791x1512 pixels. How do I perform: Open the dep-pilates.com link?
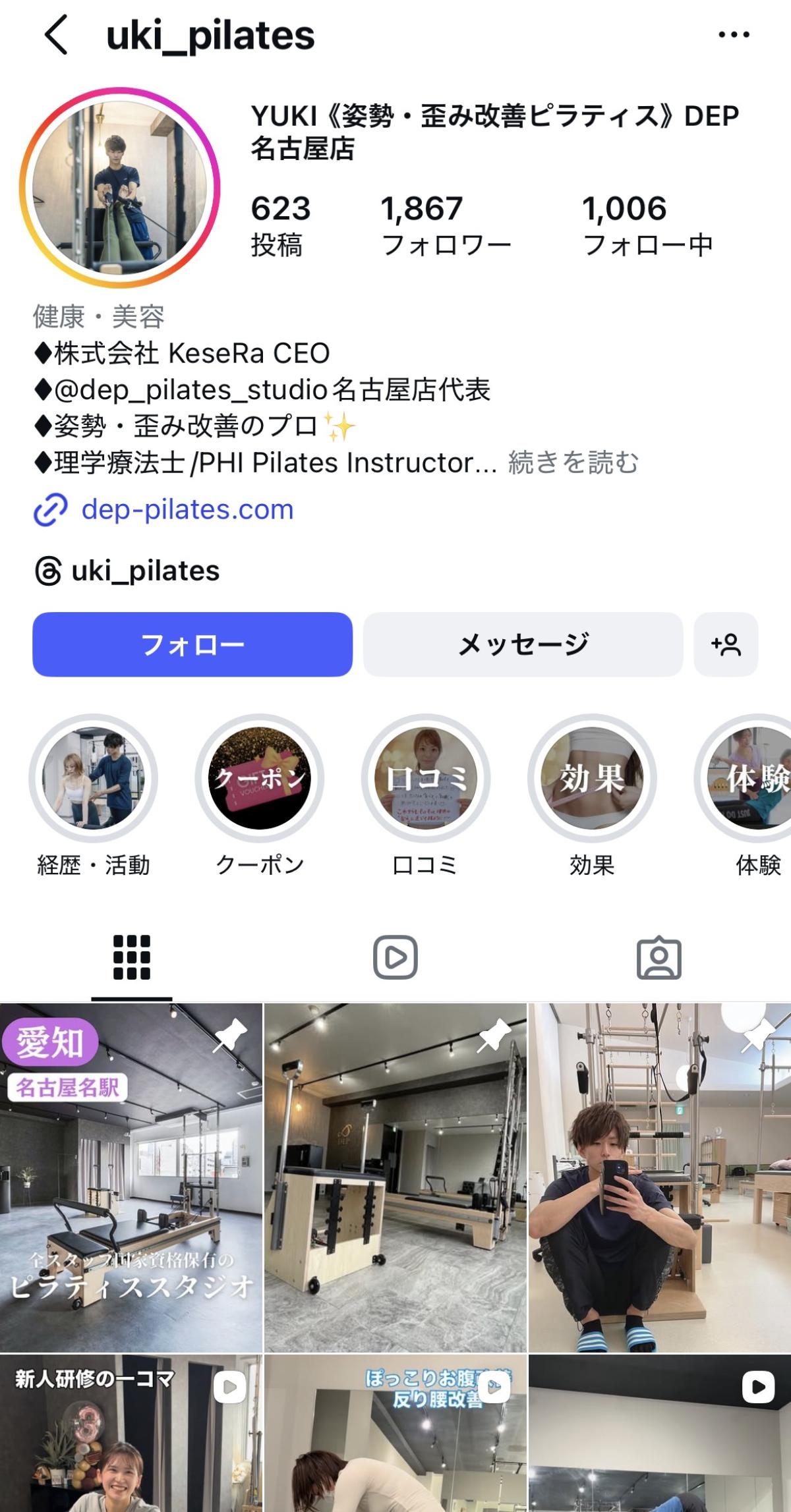pyautogui.click(x=187, y=509)
